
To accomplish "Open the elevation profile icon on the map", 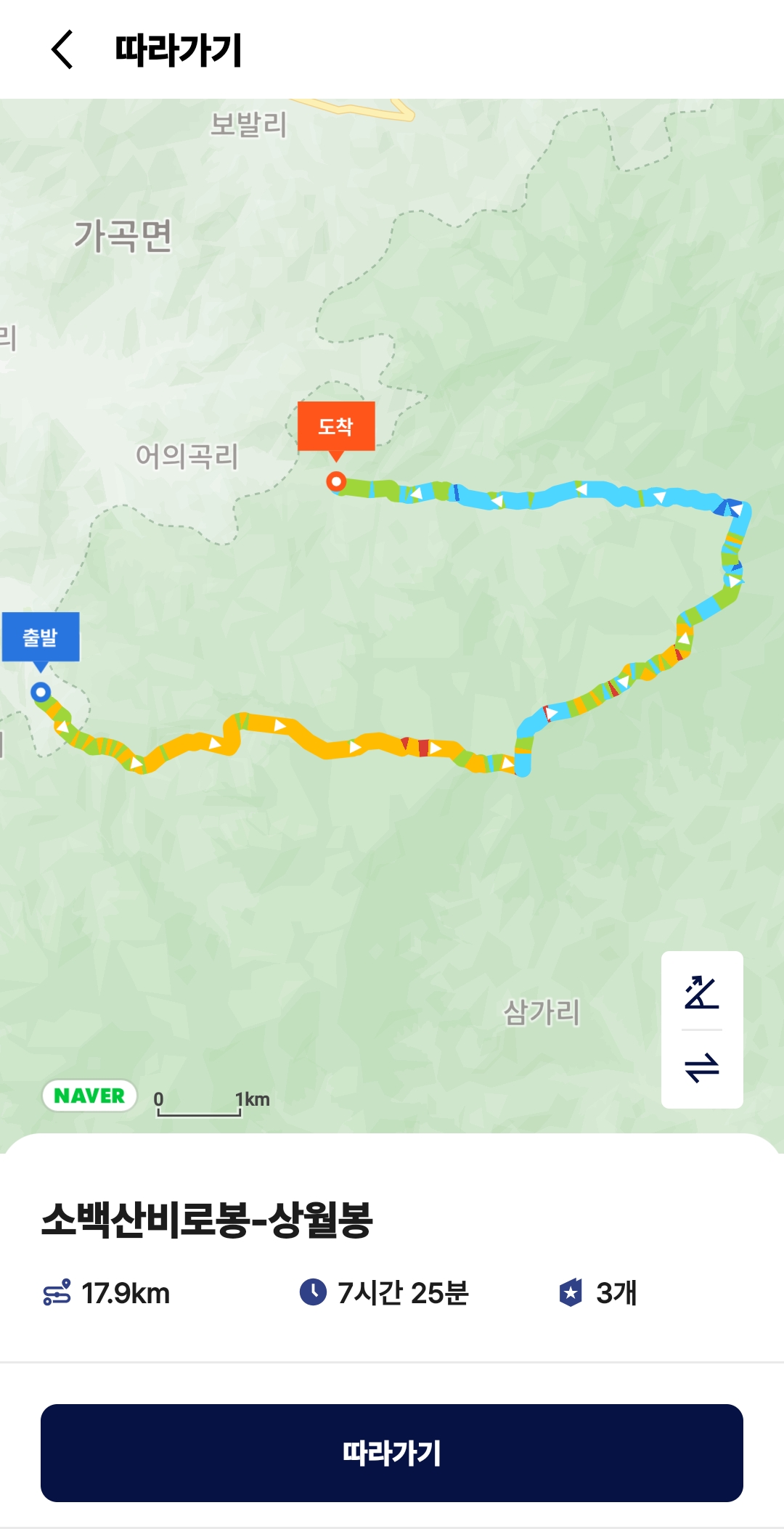I will pos(701,992).
